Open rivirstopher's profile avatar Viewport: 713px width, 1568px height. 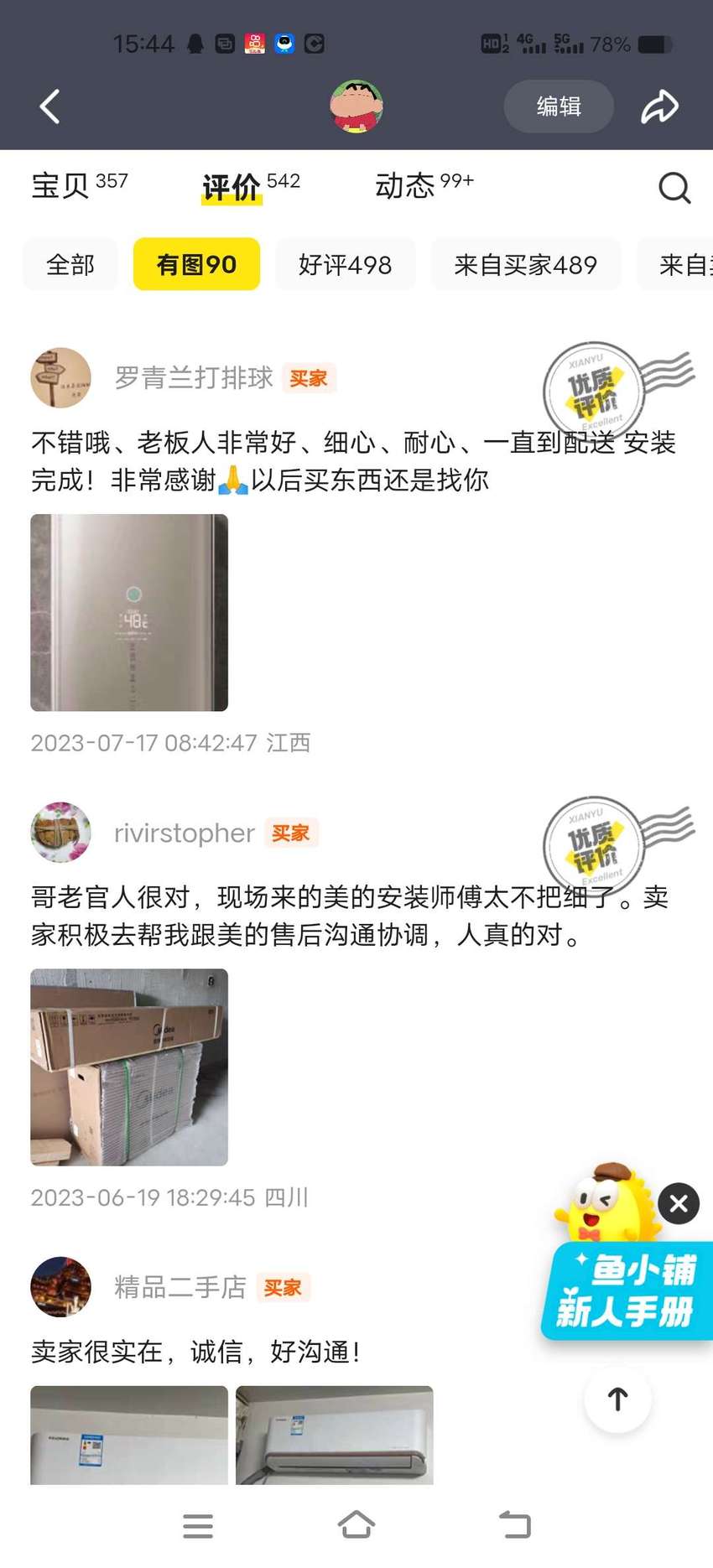pos(60,833)
